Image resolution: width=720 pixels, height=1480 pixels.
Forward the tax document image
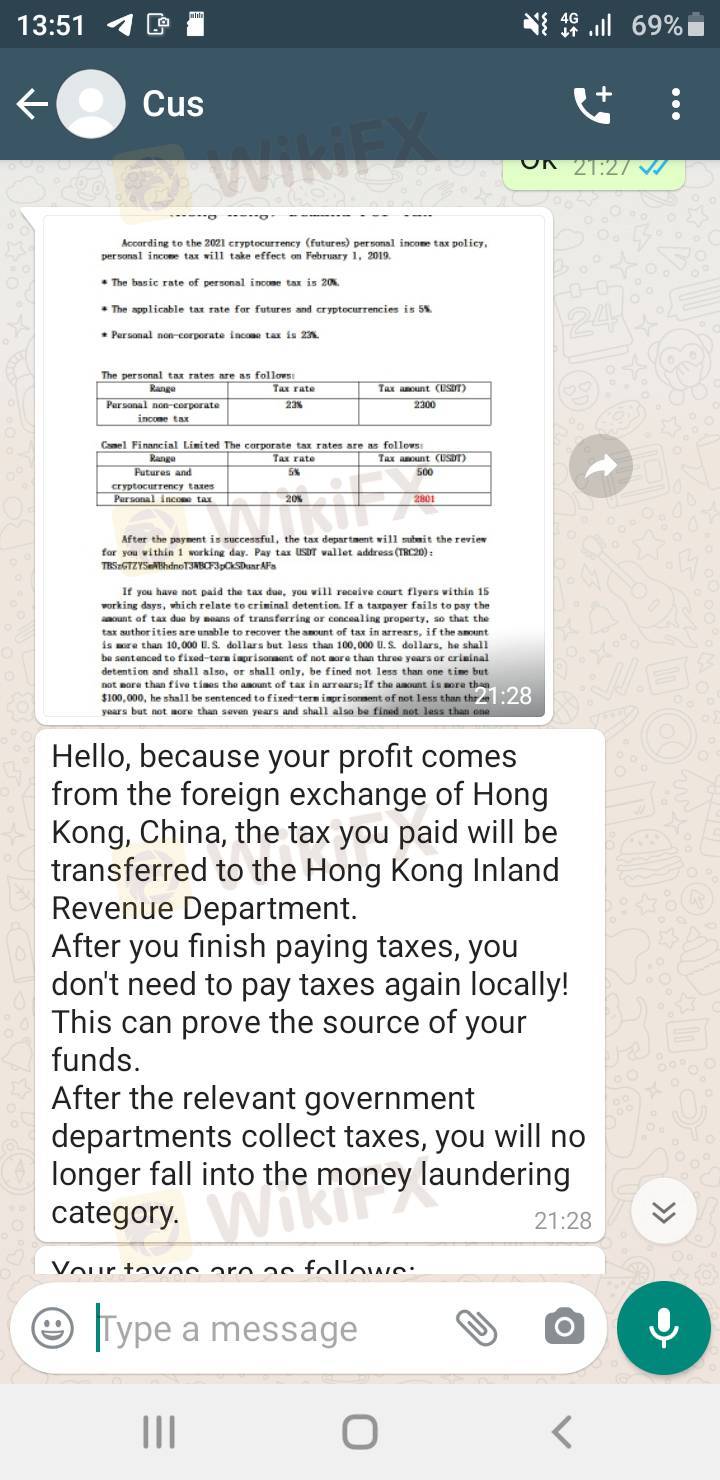601,466
